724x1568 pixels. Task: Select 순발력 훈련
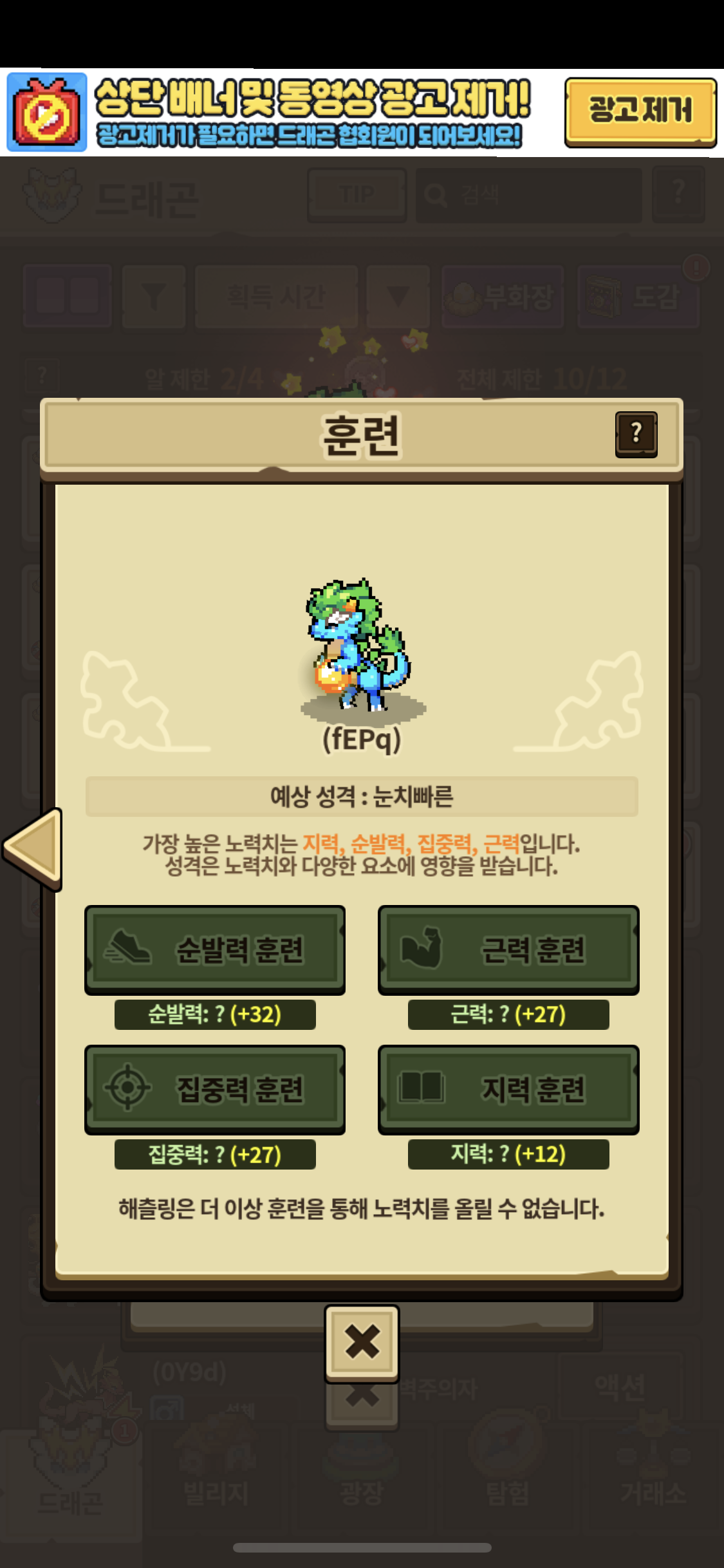215,949
